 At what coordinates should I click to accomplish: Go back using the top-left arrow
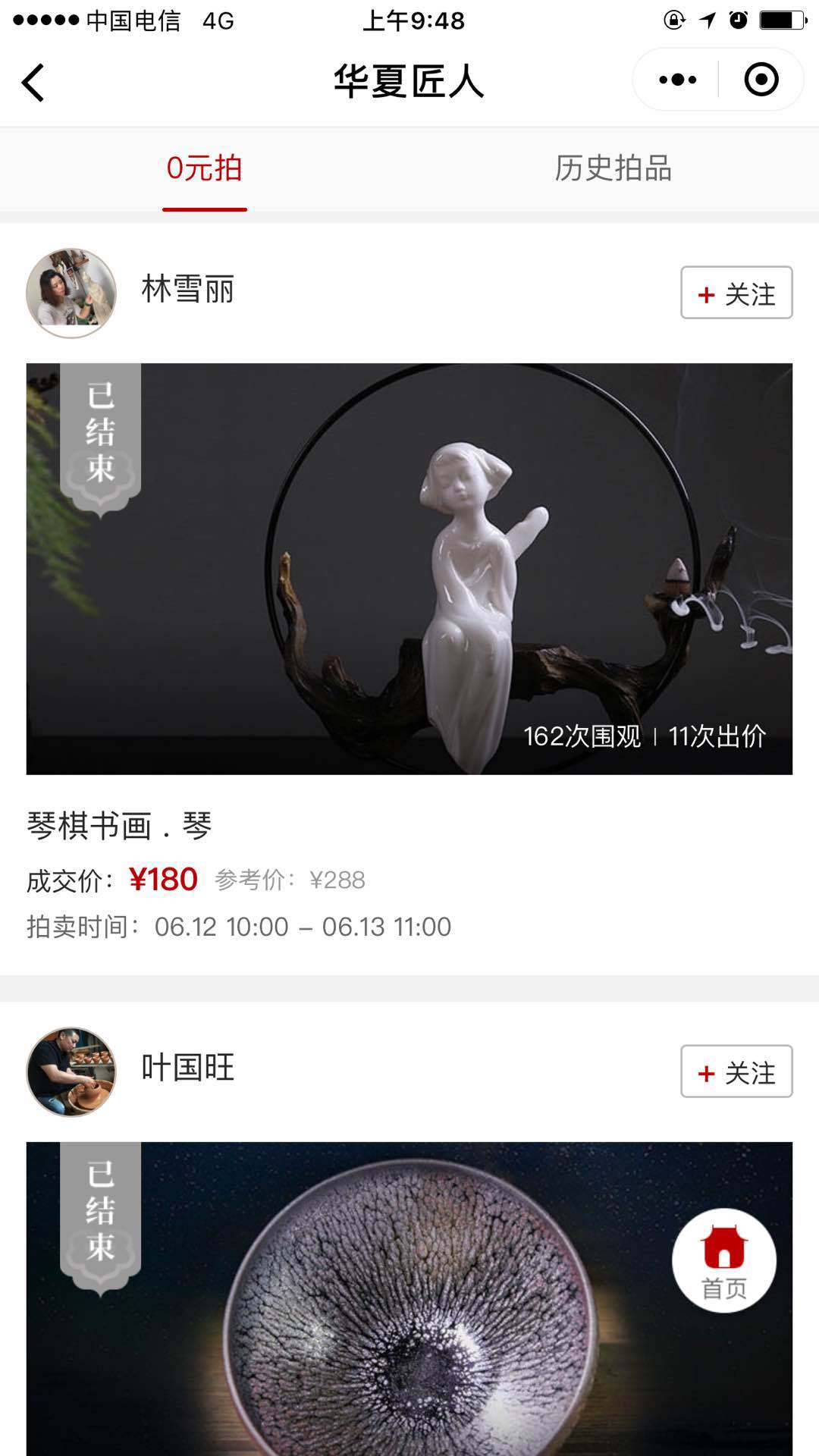(x=33, y=82)
